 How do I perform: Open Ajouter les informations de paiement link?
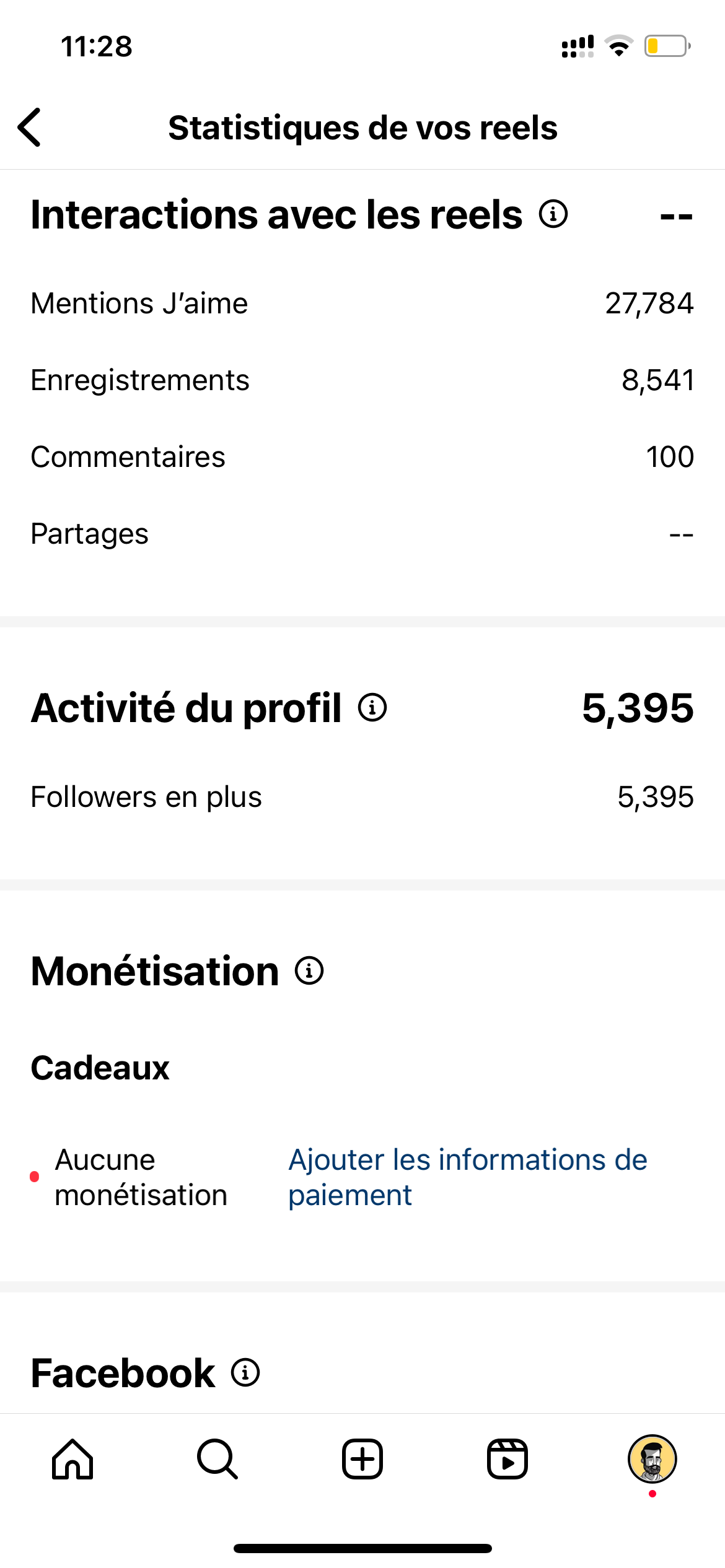pyautogui.click(x=468, y=1177)
